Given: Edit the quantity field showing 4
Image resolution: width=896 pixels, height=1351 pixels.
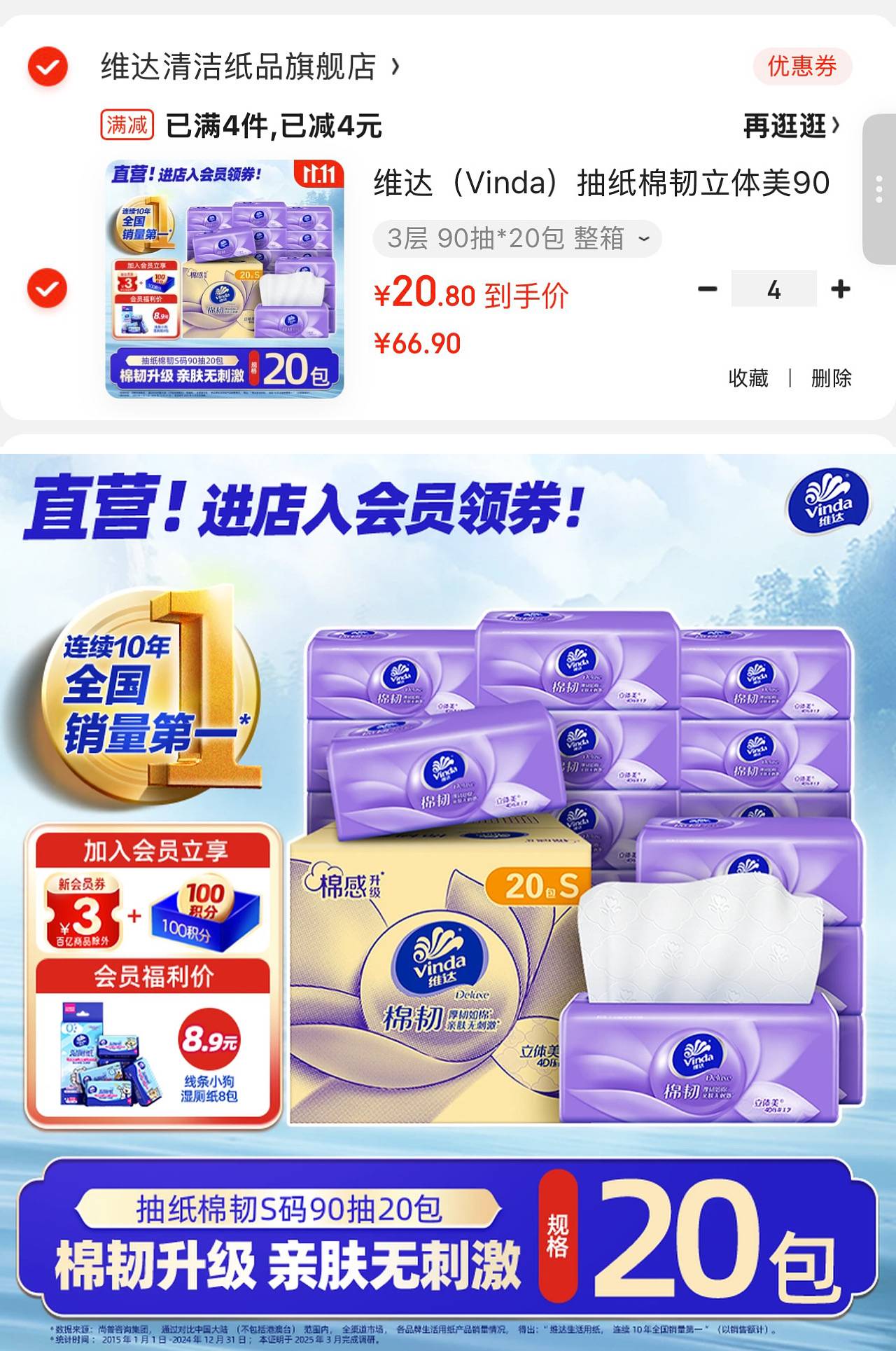Looking at the screenshot, I should click(773, 289).
